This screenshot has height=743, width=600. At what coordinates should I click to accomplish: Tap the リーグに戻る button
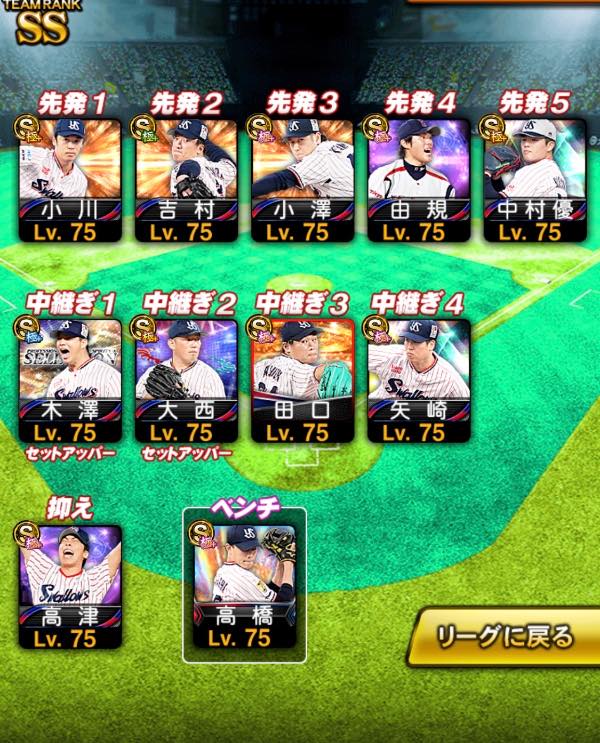click(x=503, y=637)
